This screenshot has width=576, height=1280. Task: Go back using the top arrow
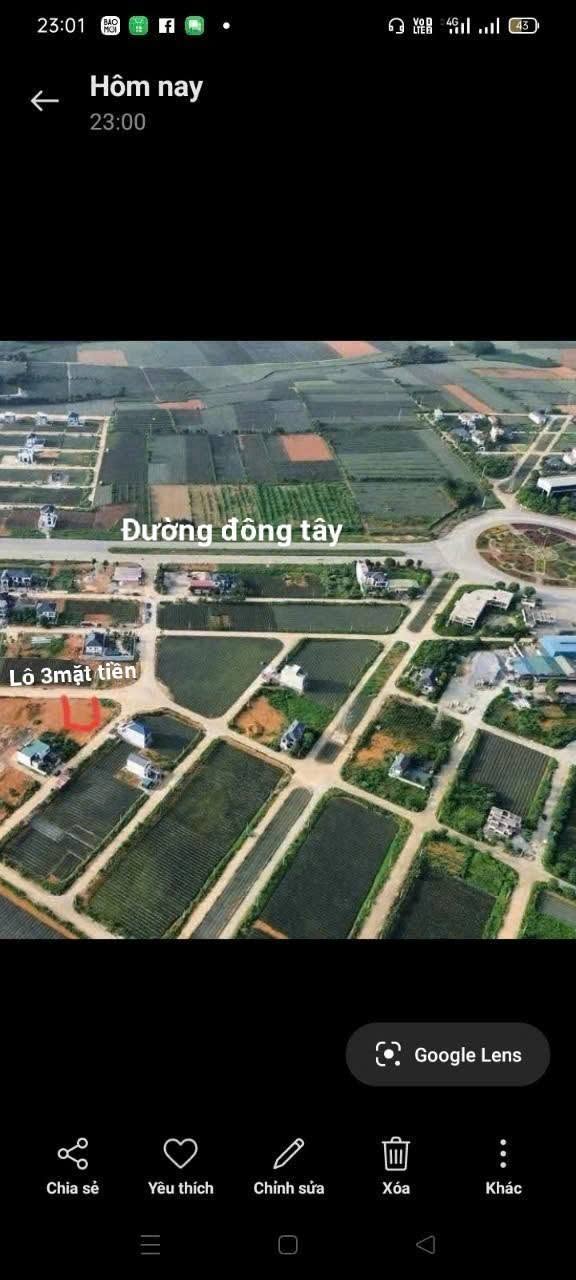pos(44,100)
